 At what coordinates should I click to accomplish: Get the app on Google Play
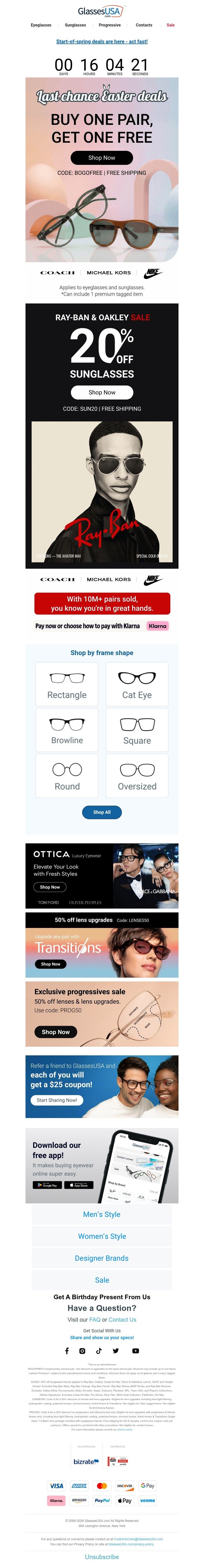(46, 1185)
